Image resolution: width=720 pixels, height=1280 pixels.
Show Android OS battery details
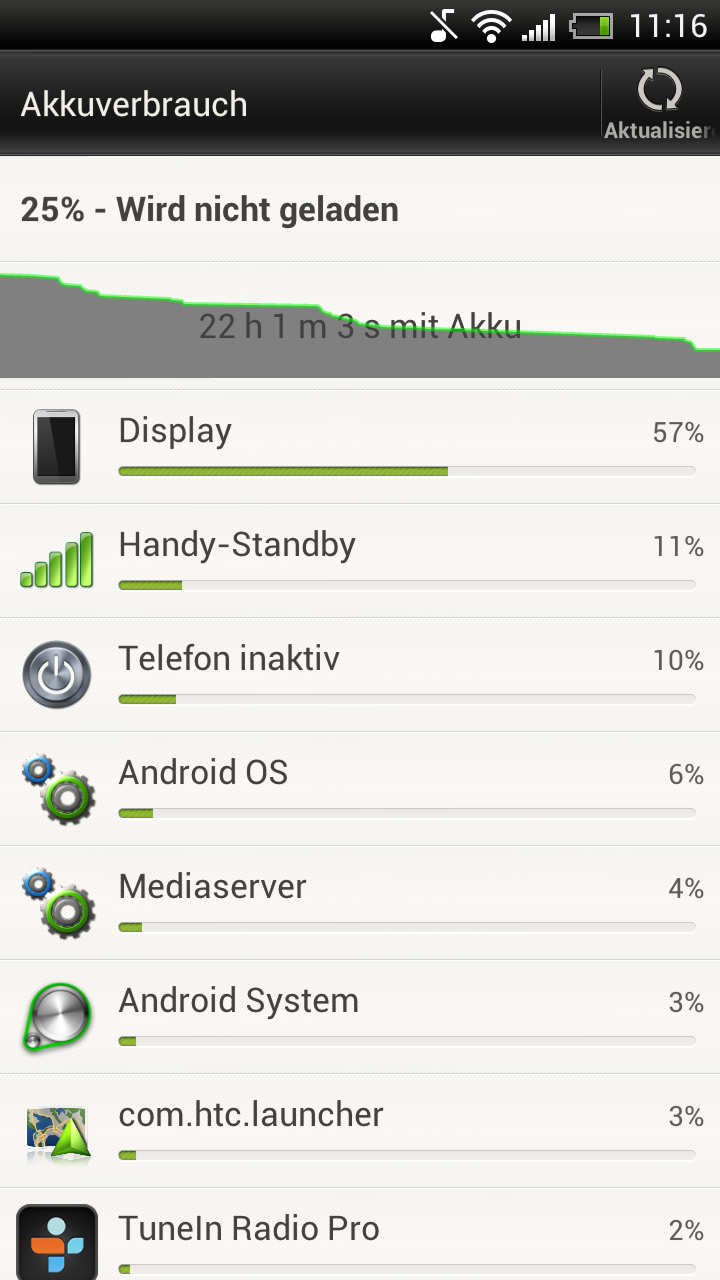pos(360,789)
